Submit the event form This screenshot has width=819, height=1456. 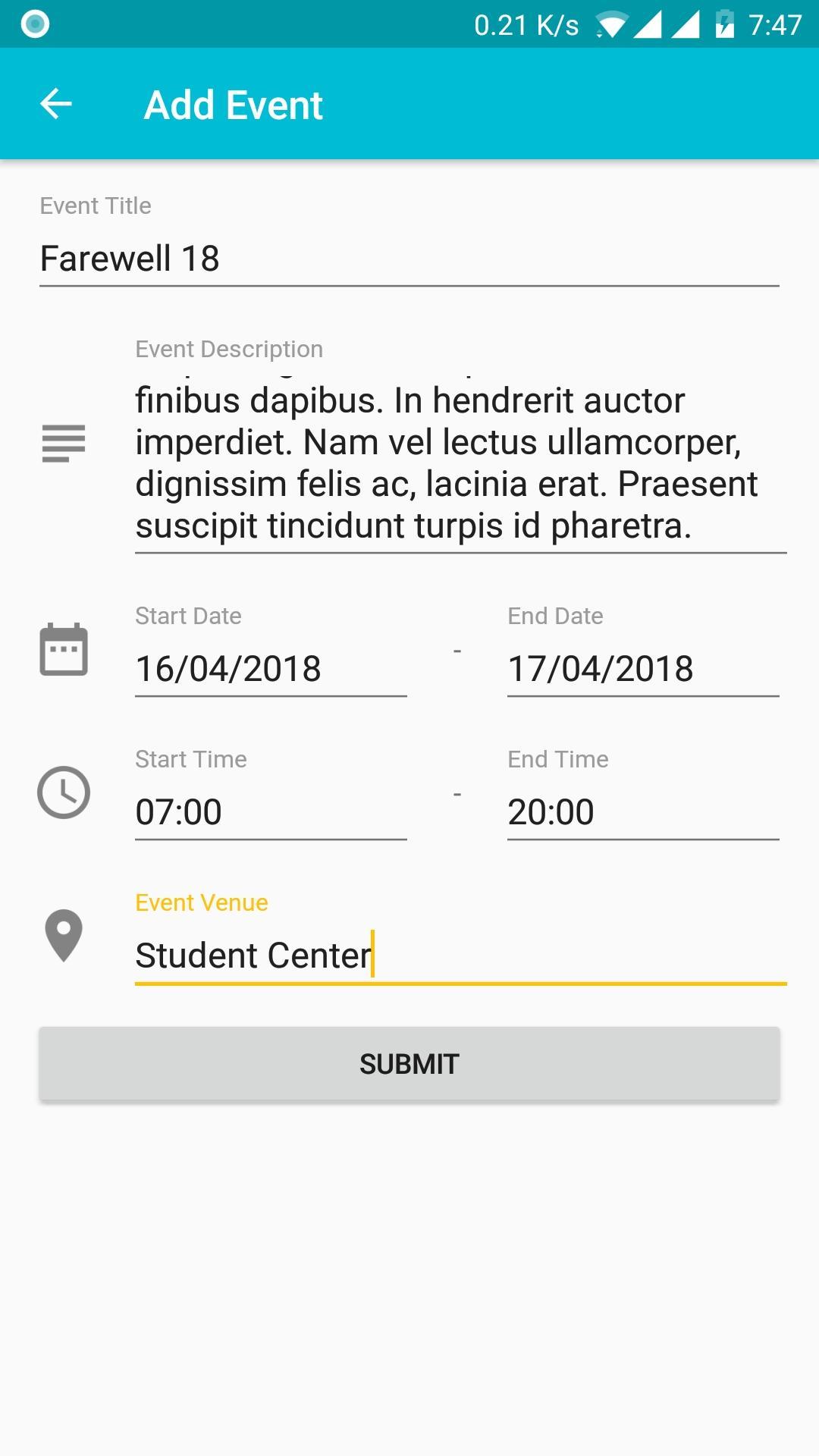coord(409,1063)
